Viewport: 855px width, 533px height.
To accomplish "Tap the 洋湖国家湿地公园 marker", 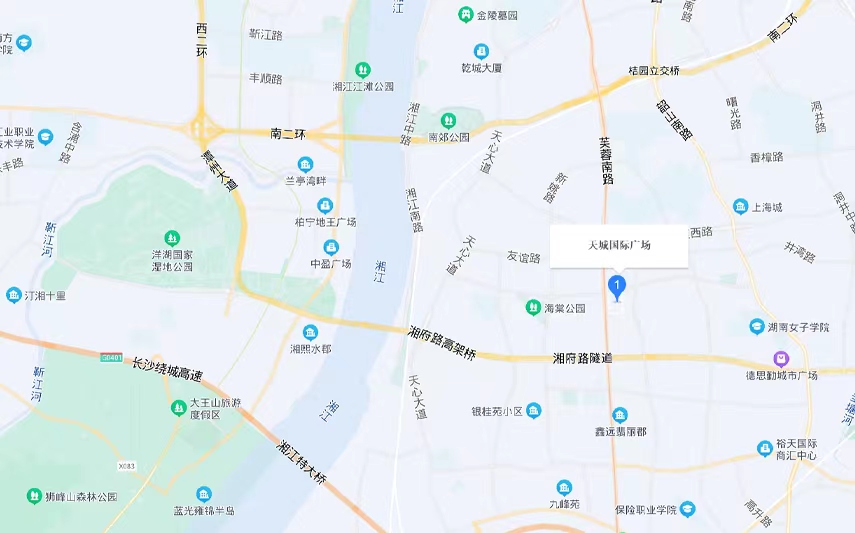I will [173, 238].
